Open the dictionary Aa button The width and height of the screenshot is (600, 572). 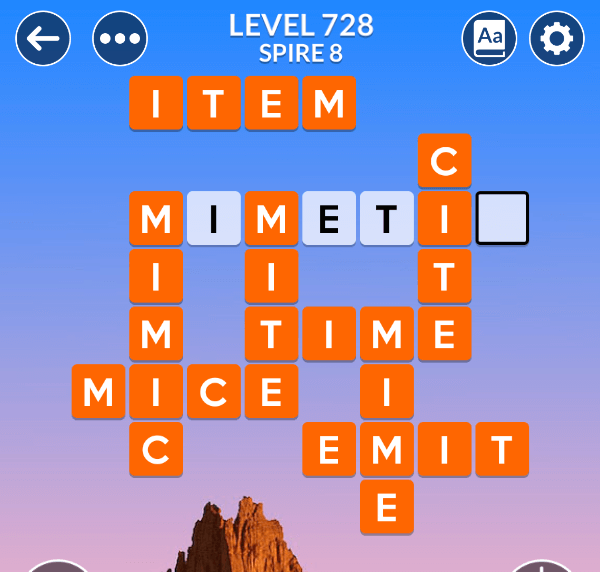(x=489, y=39)
